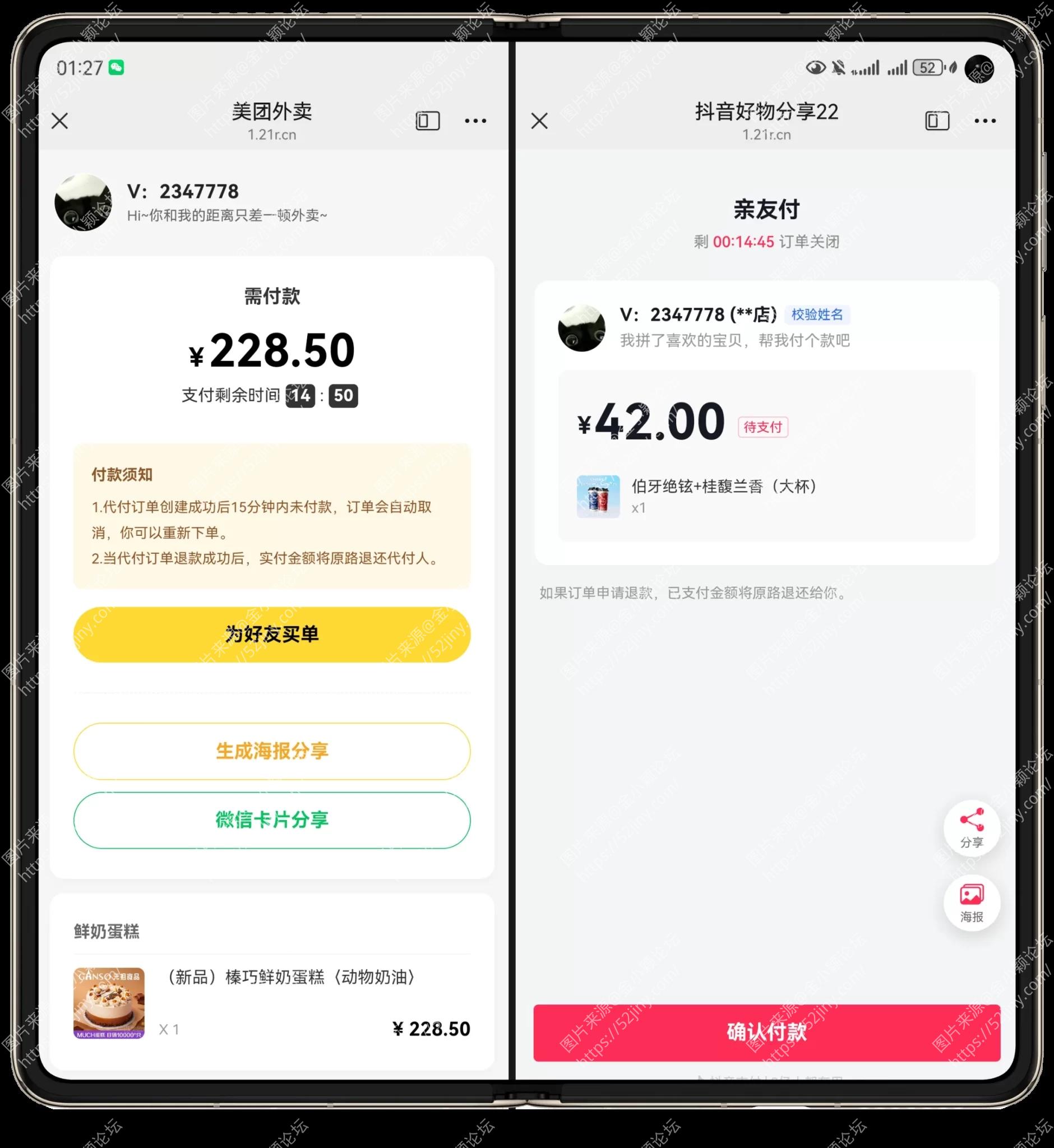Close the 抖音好物分享22 page
Screen dimensions: 1054x1148
click(539, 121)
